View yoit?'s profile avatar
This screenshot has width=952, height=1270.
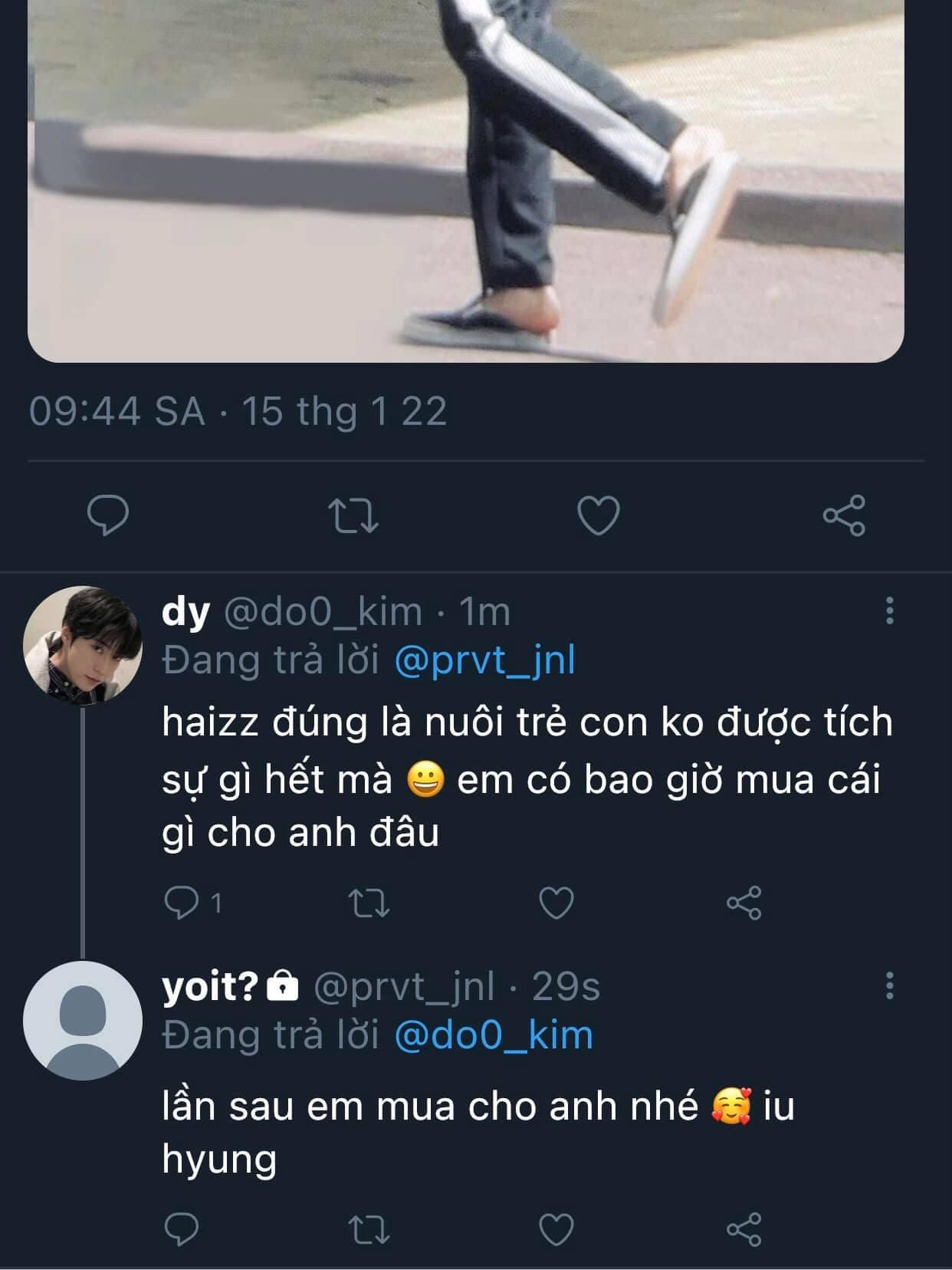pyautogui.click(x=83, y=1021)
